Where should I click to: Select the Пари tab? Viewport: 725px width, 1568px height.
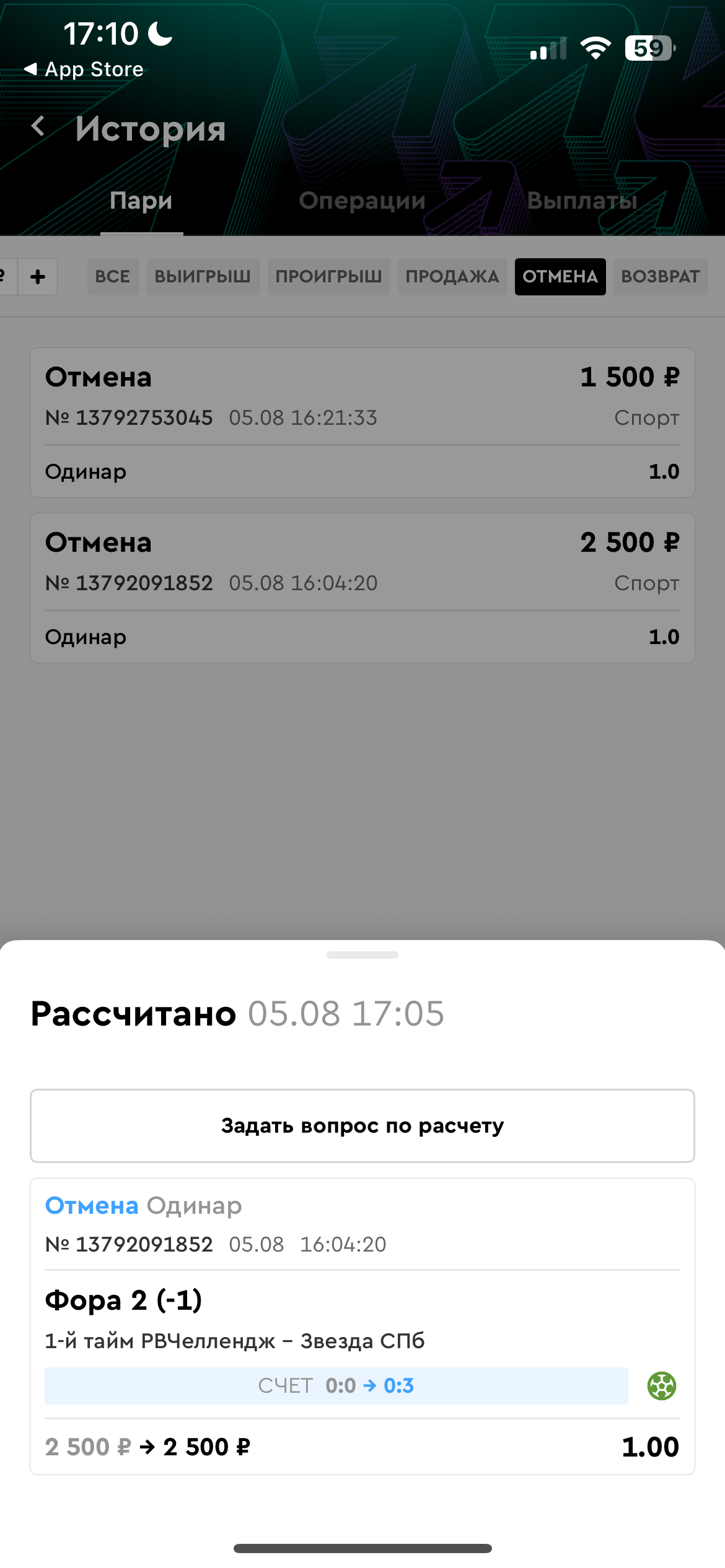[141, 201]
